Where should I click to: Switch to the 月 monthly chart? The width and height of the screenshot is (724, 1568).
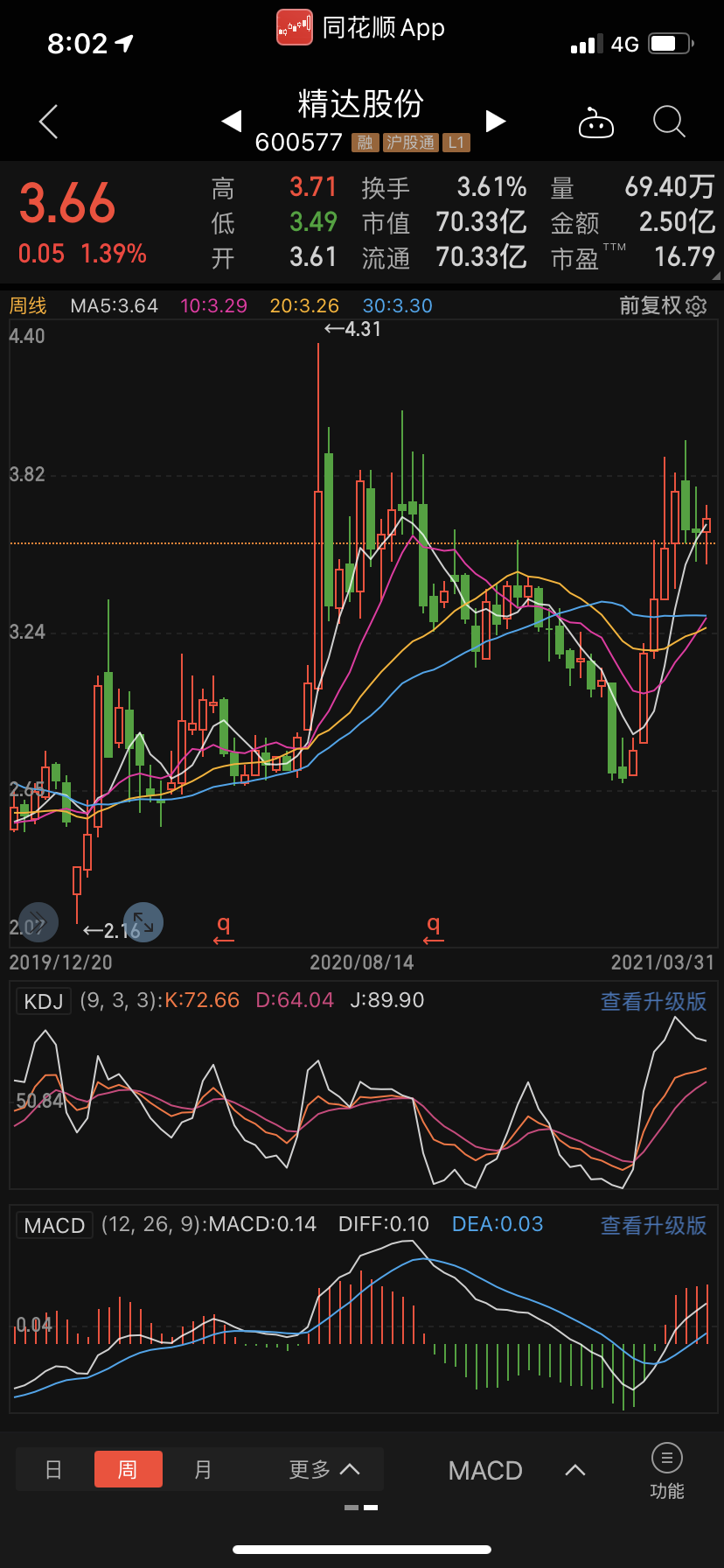pos(203,1469)
